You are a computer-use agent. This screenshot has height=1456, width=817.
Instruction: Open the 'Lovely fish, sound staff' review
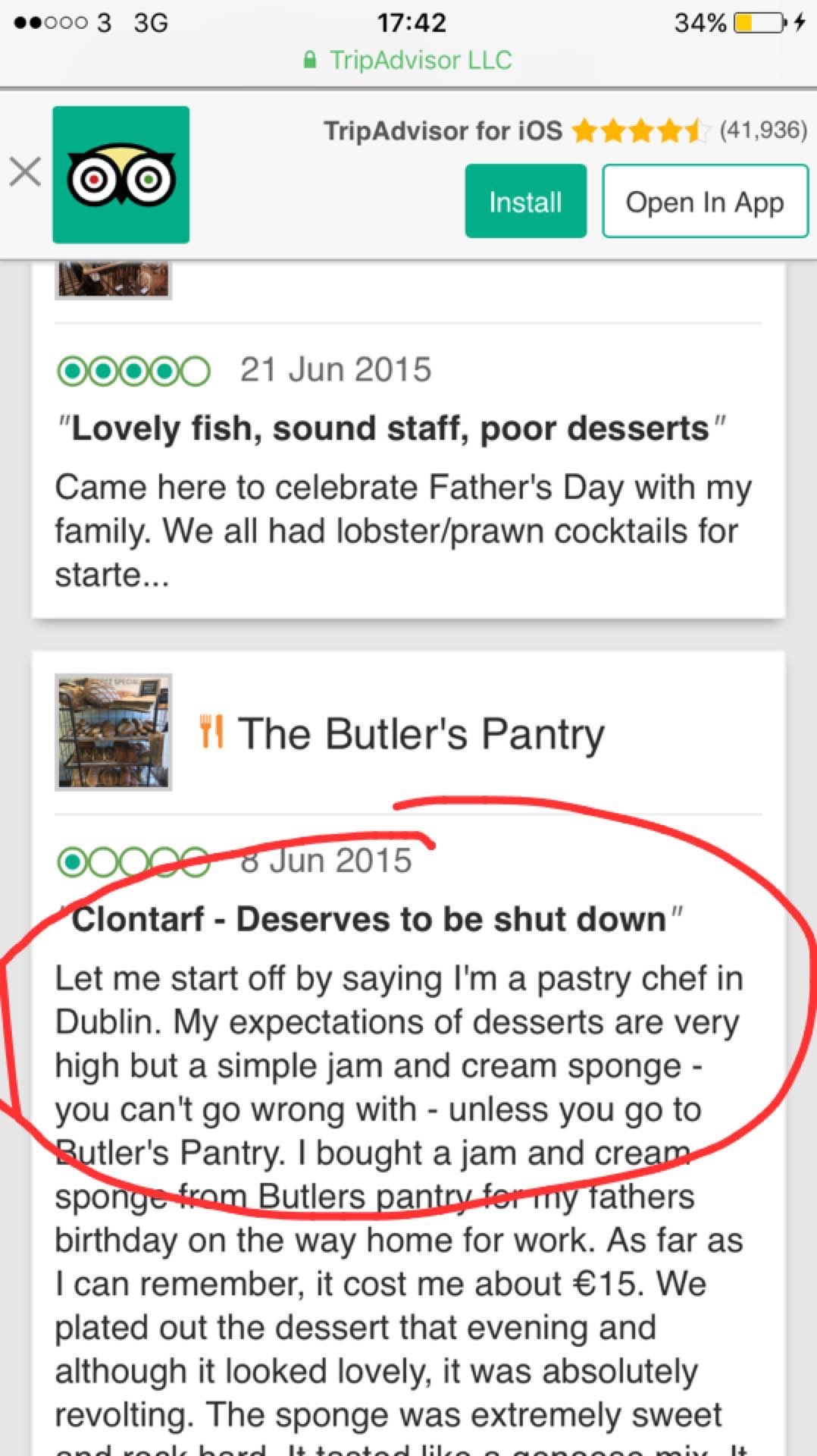click(390, 428)
